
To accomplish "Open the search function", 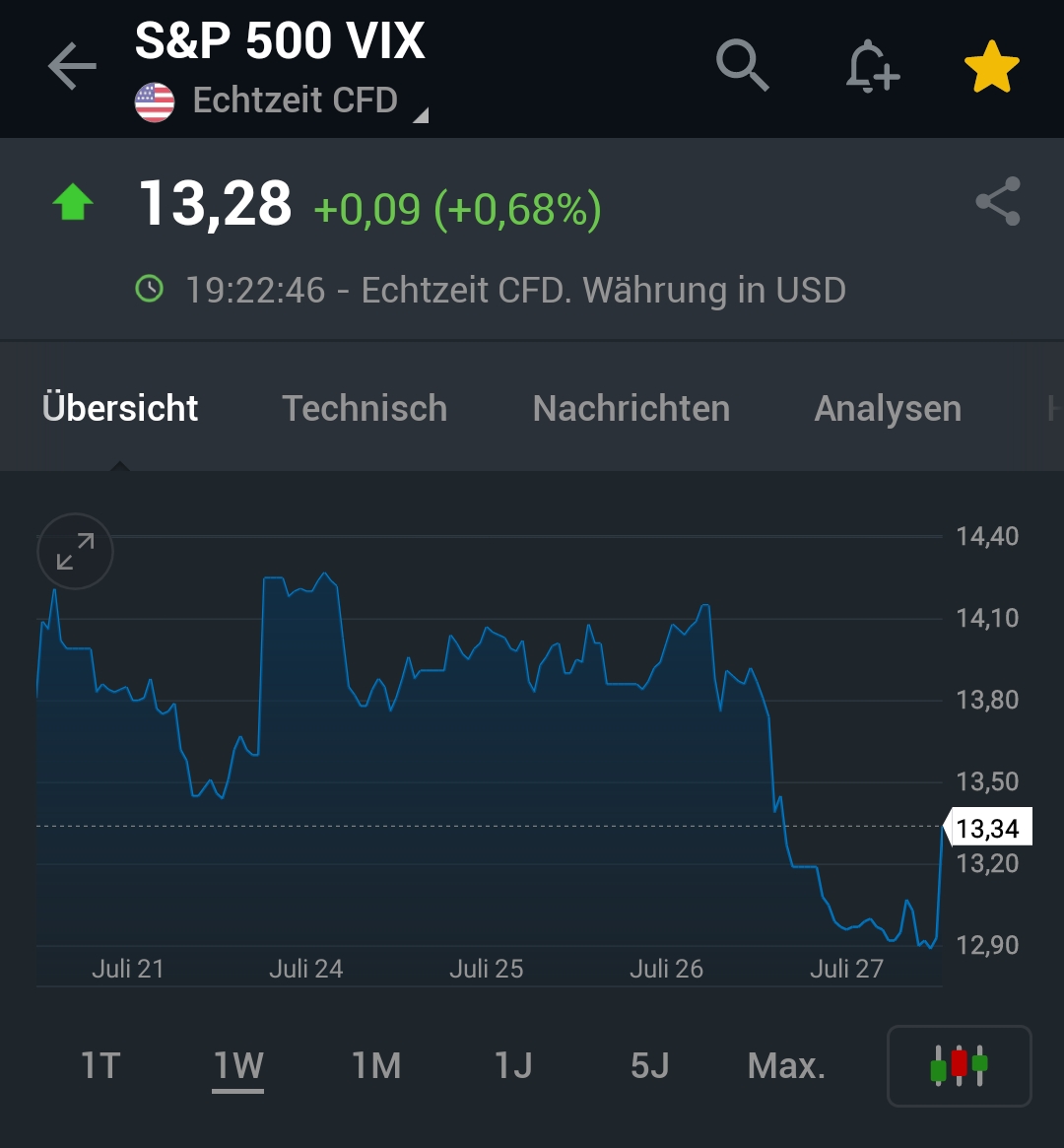I will [743, 66].
